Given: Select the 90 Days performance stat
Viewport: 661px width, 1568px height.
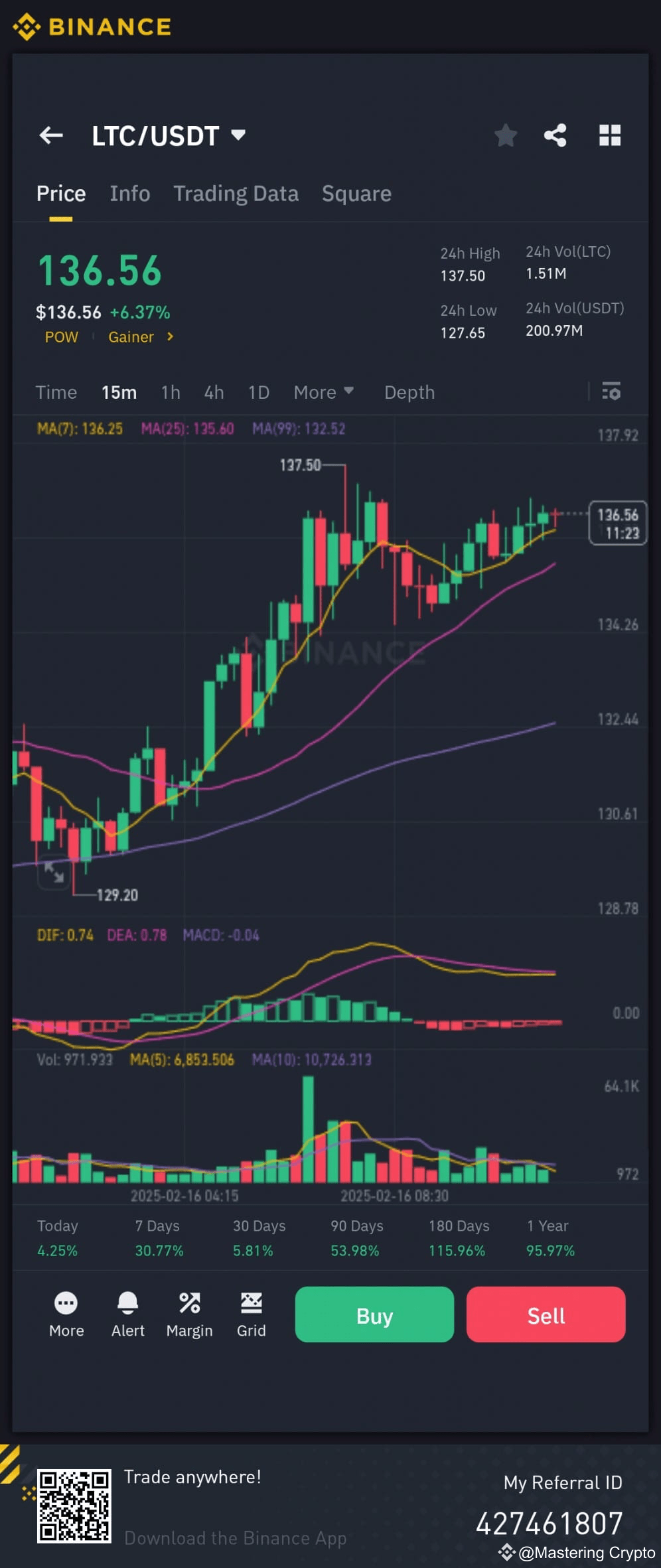Looking at the screenshot, I should click(x=356, y=1238).
